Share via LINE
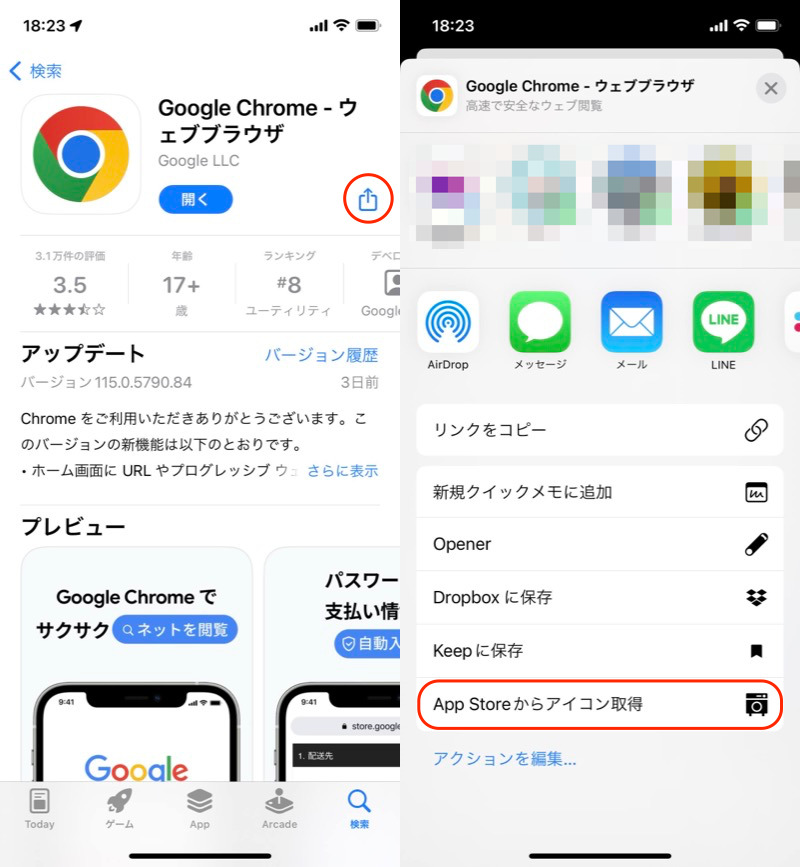Image resolution: width=800 pixels, height=867 pixels. tap(723, 330)
